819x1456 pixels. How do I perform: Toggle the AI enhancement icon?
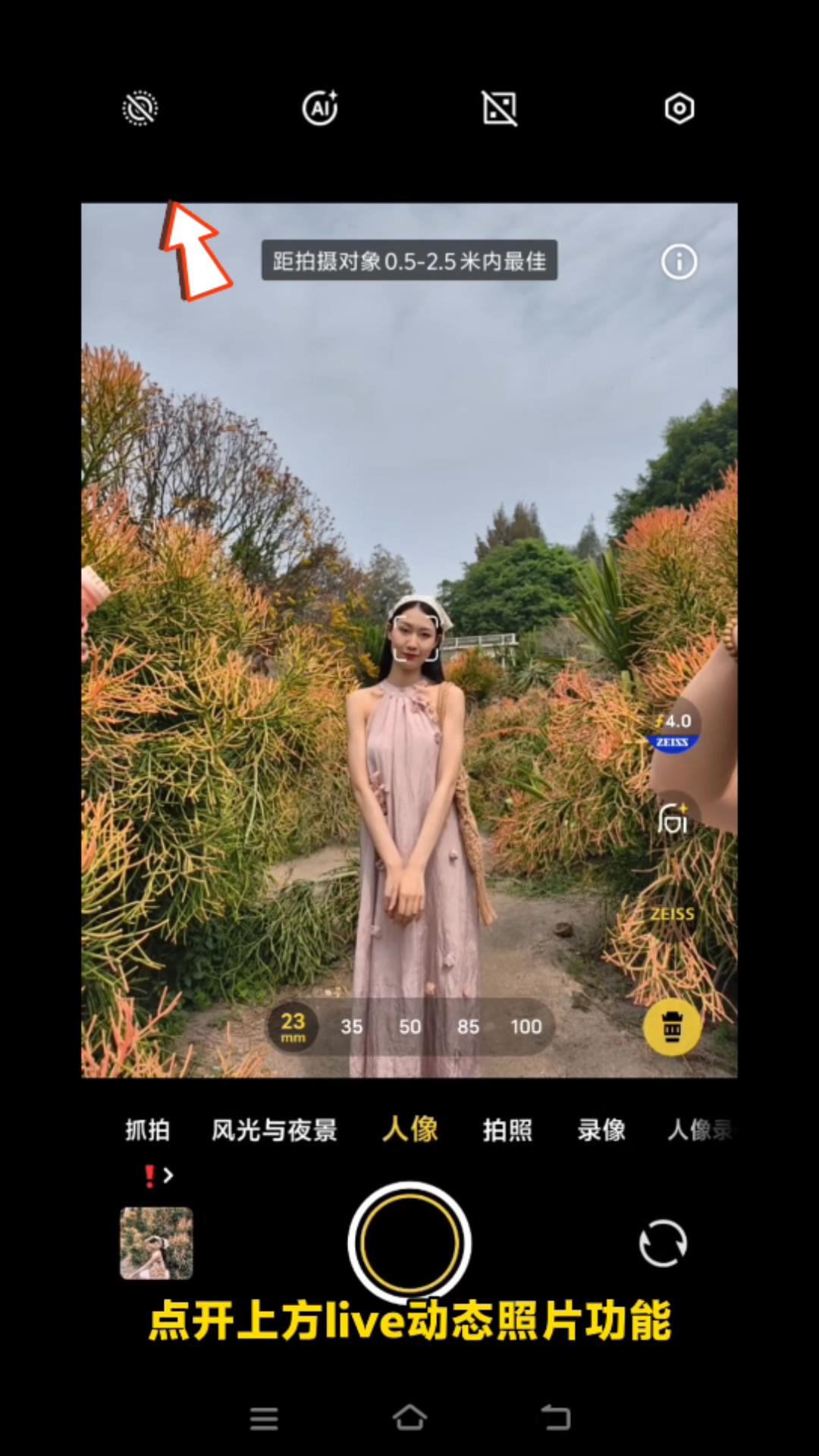pyautogui.click(x=320, y=108)
